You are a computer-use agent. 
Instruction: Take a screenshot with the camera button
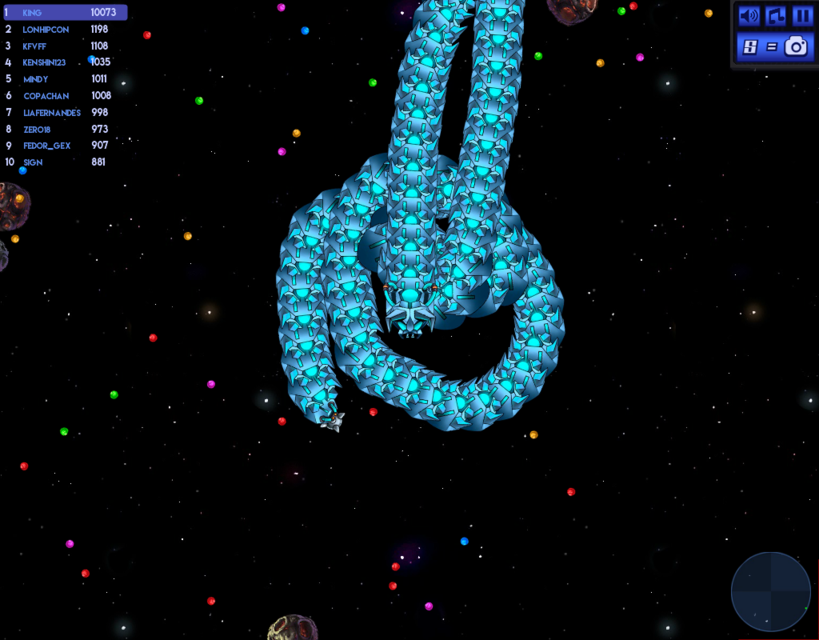point(796,46)
